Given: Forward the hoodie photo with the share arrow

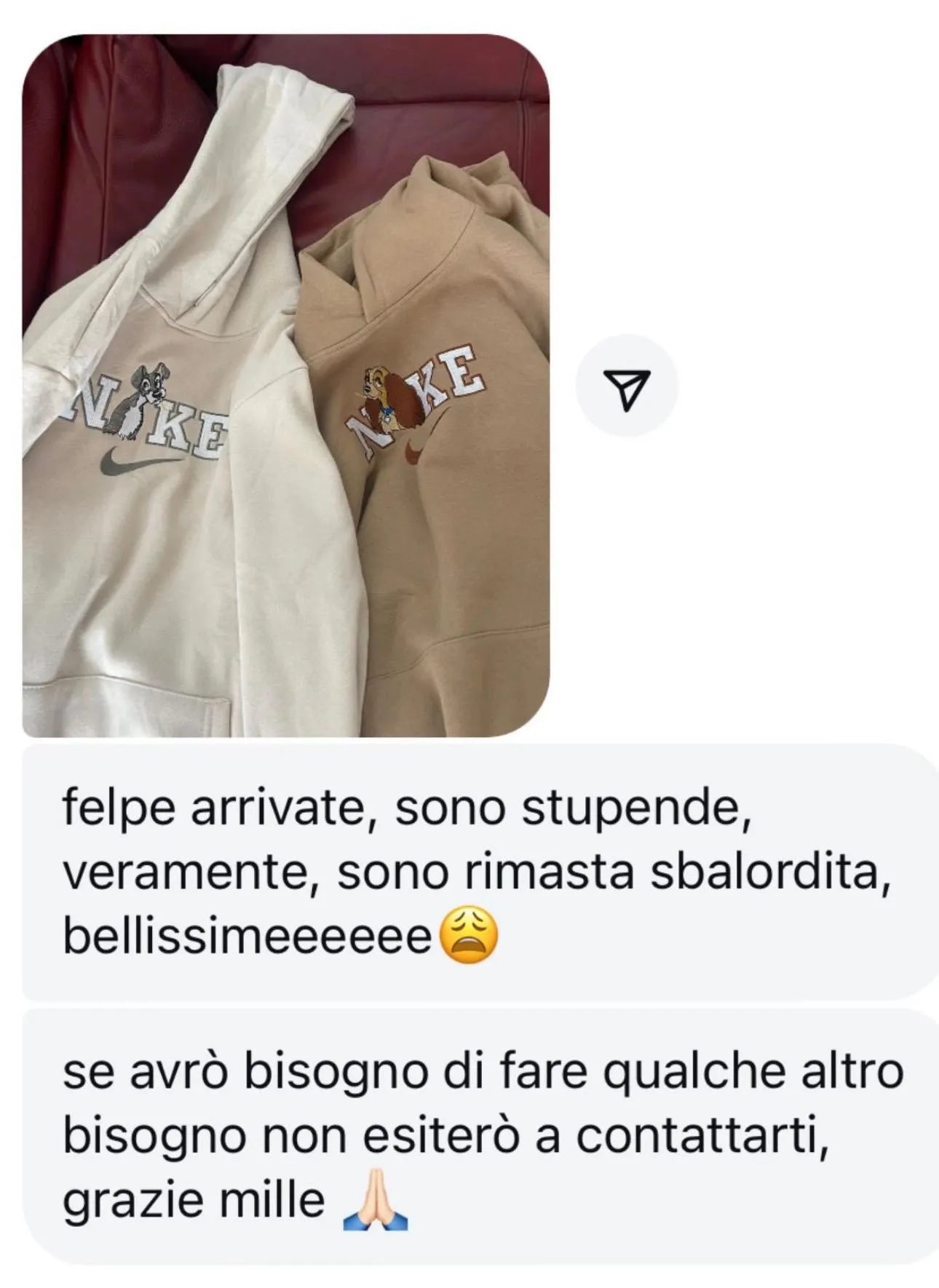Looking at the screenshot, I should (625, 386).
